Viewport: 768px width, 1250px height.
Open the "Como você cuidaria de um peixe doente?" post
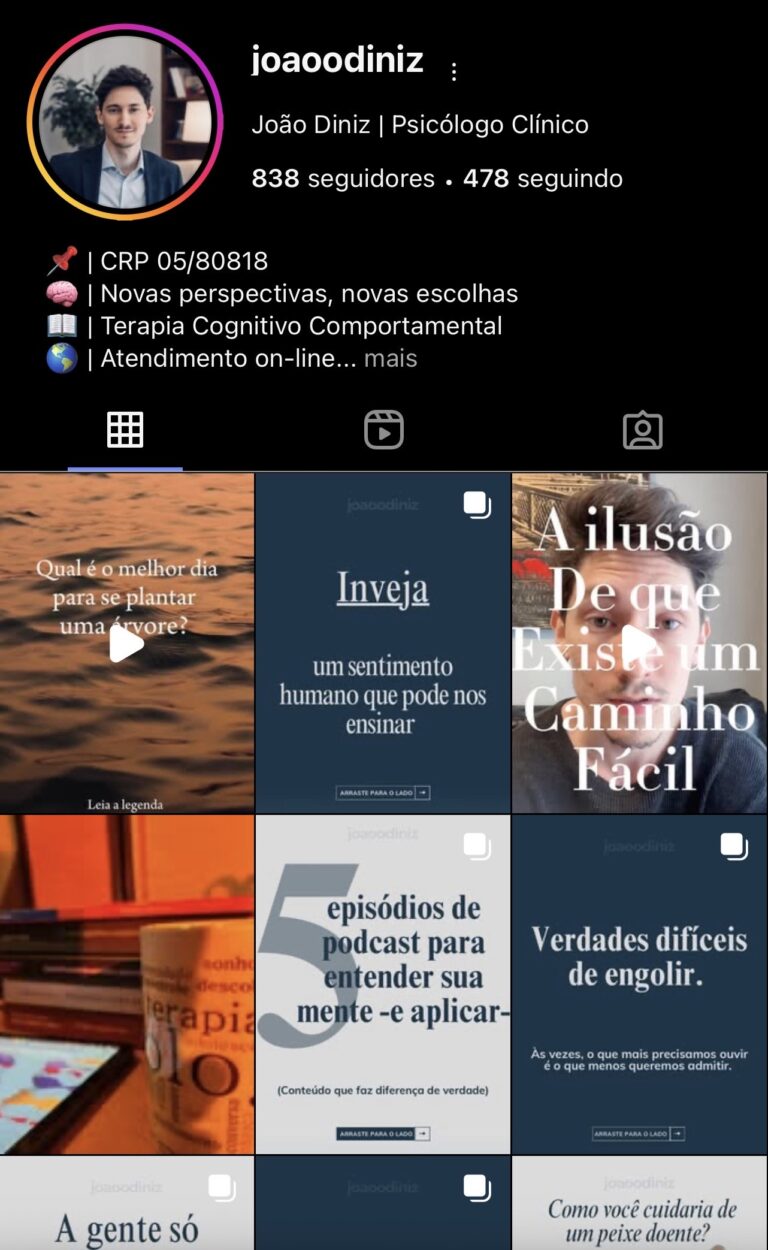pyautogui.click(x=639, y=1205)
